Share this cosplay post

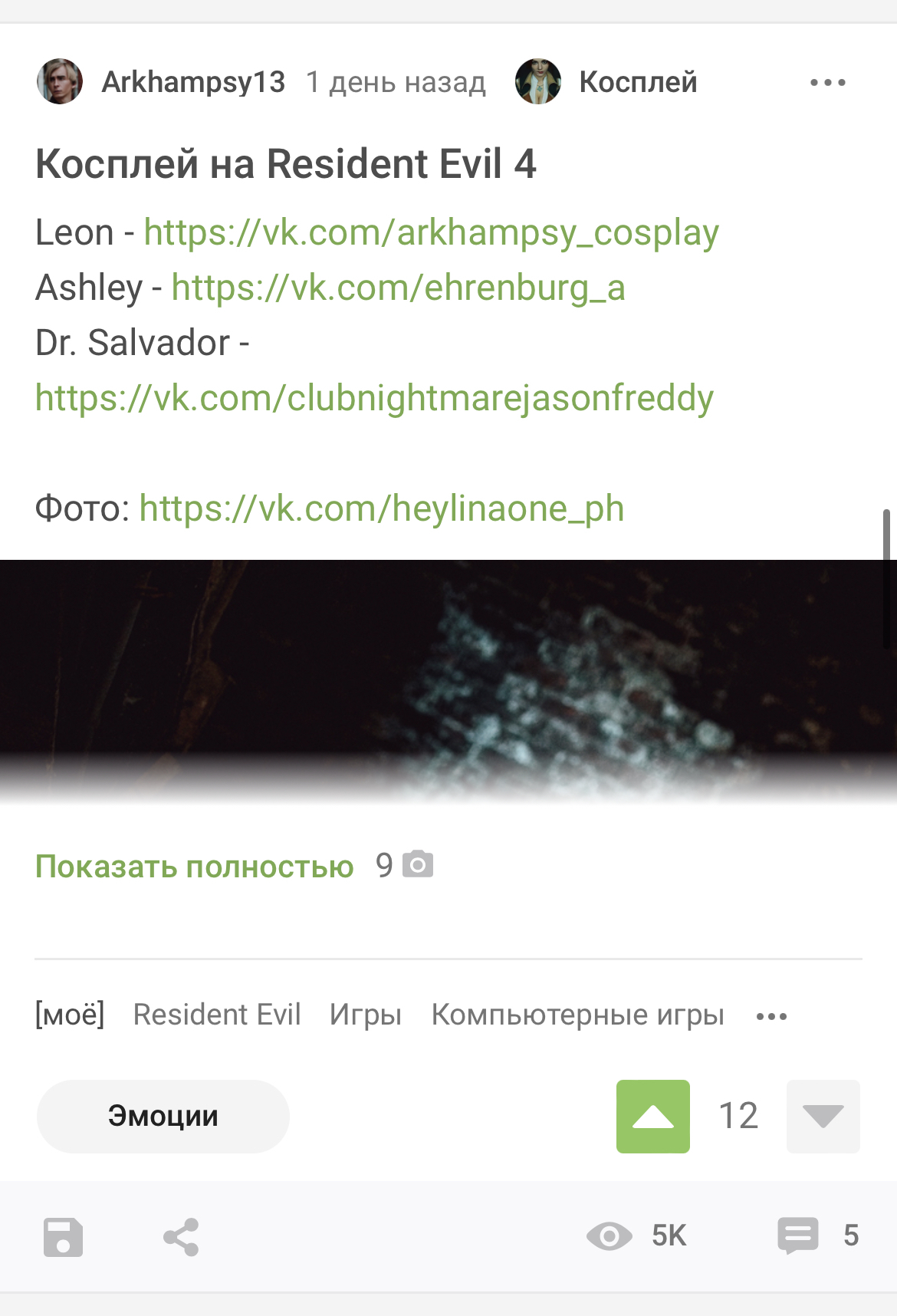181,1236
